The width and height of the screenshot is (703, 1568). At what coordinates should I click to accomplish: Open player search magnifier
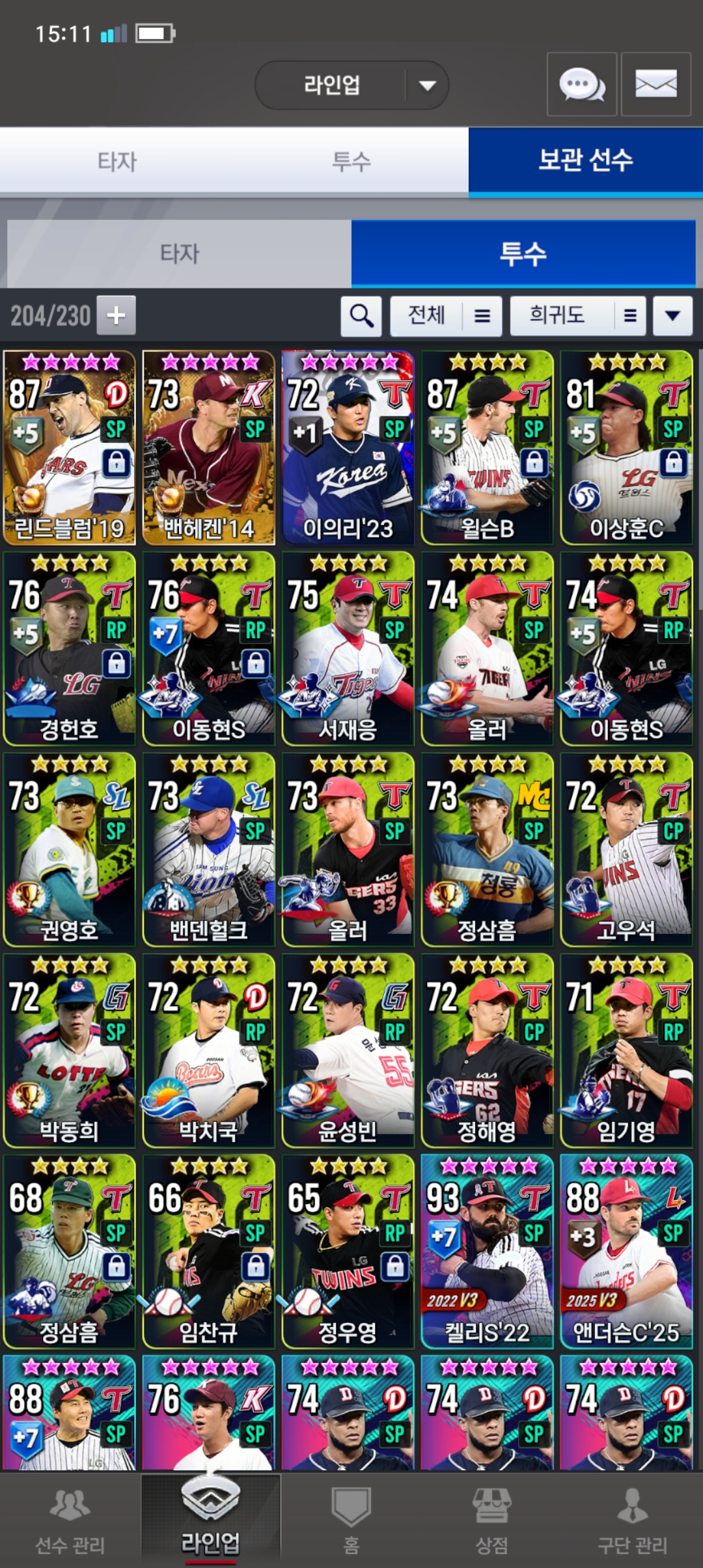click(x=361, y=316)
